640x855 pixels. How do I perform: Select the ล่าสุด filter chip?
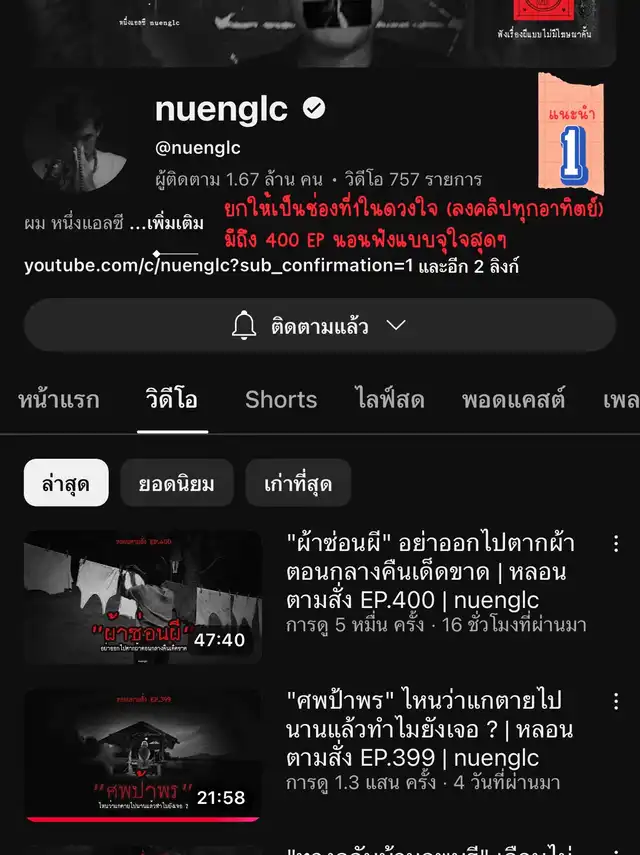[x=66, y=484]
